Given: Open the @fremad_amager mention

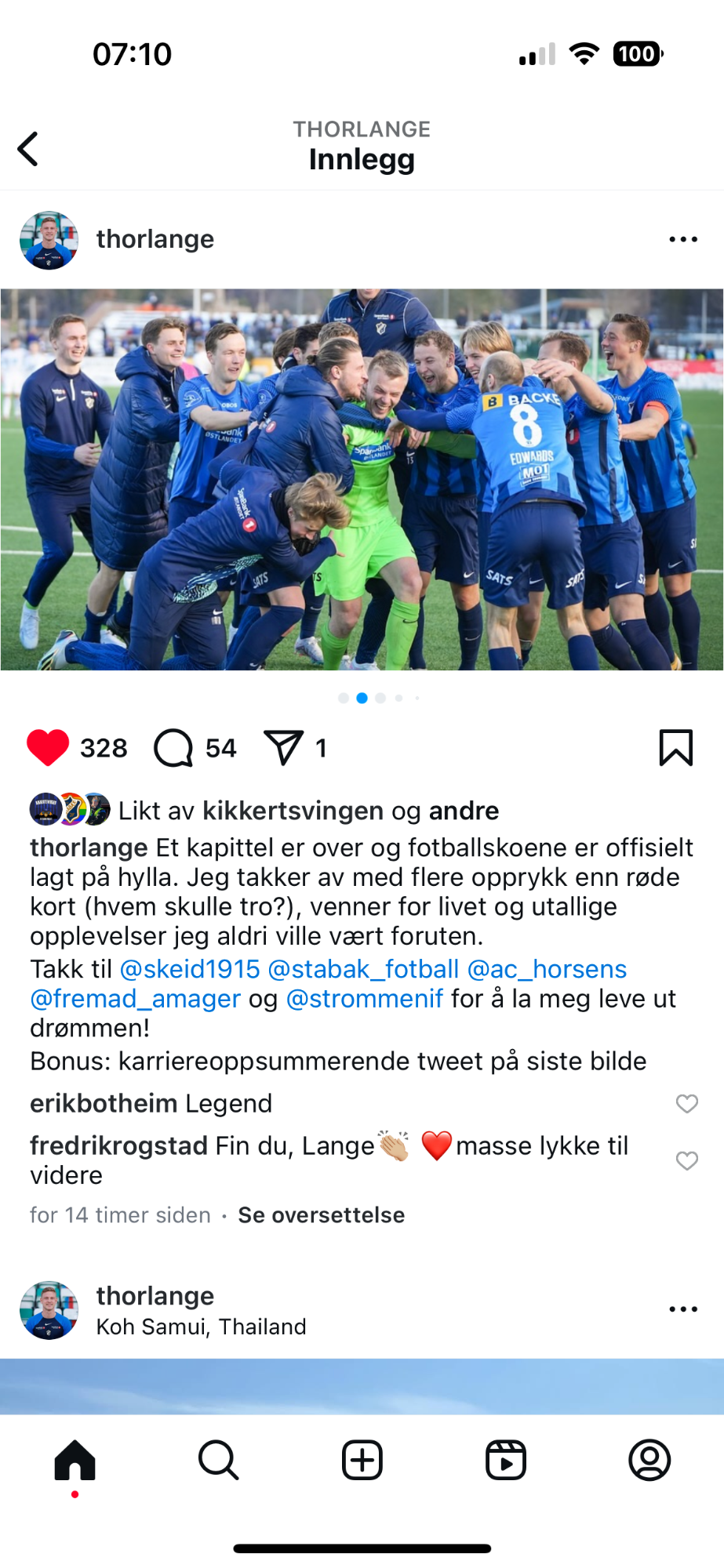Looking at the screenshot, I should [135, 999].
